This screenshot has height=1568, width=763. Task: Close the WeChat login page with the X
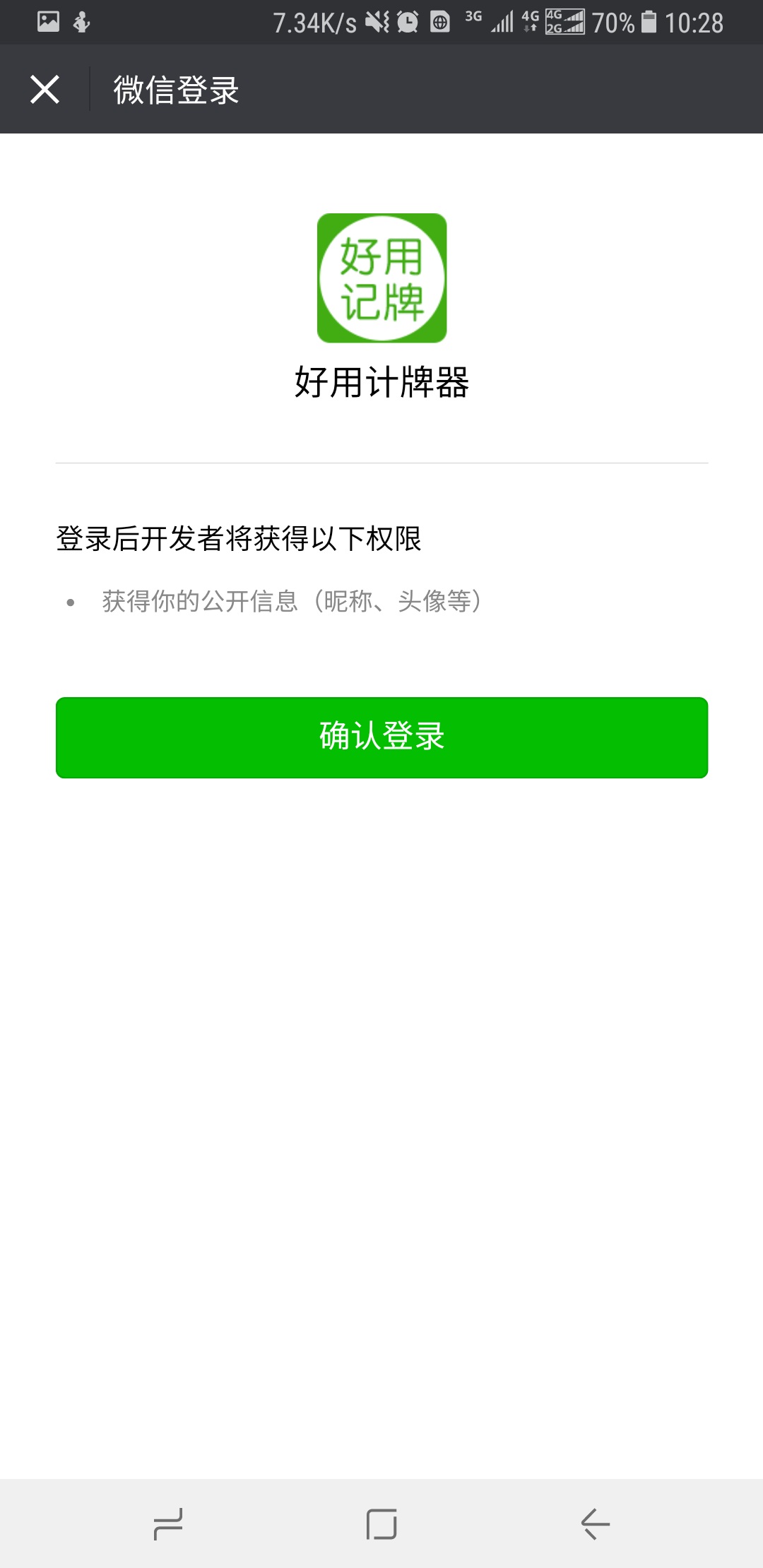[x=45, y=89]
